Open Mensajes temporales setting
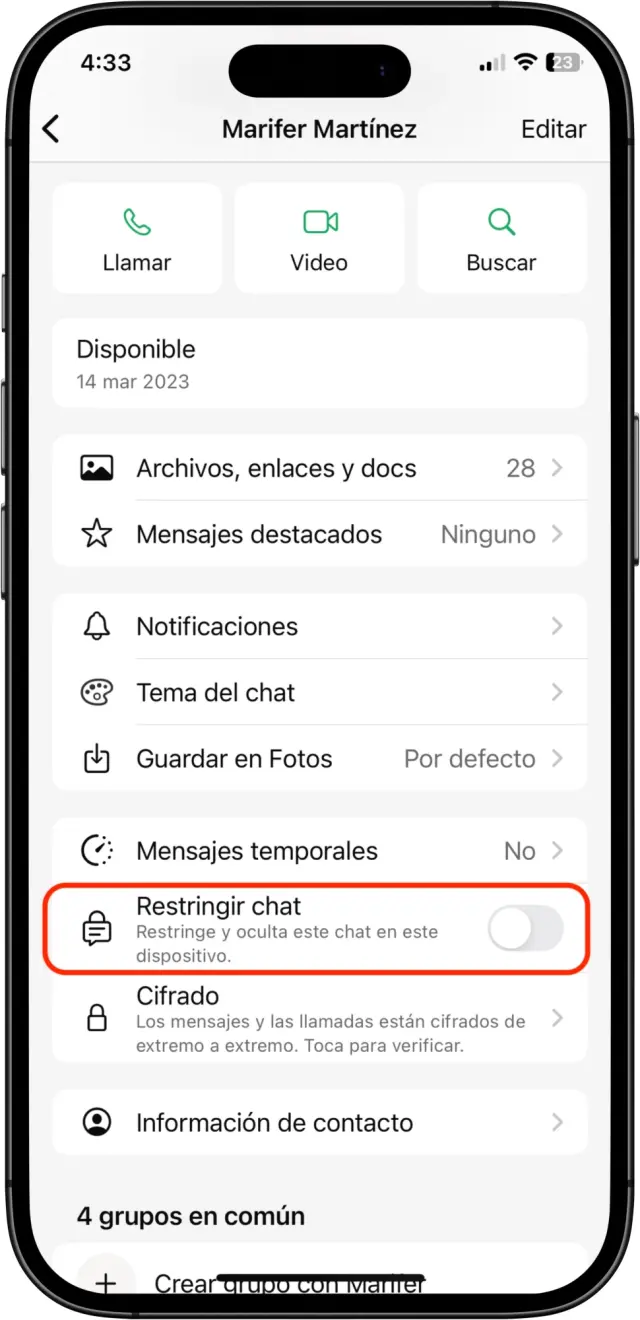This screenshot has width=640, height=1320. pyautogui.click(x=319, y=851)
